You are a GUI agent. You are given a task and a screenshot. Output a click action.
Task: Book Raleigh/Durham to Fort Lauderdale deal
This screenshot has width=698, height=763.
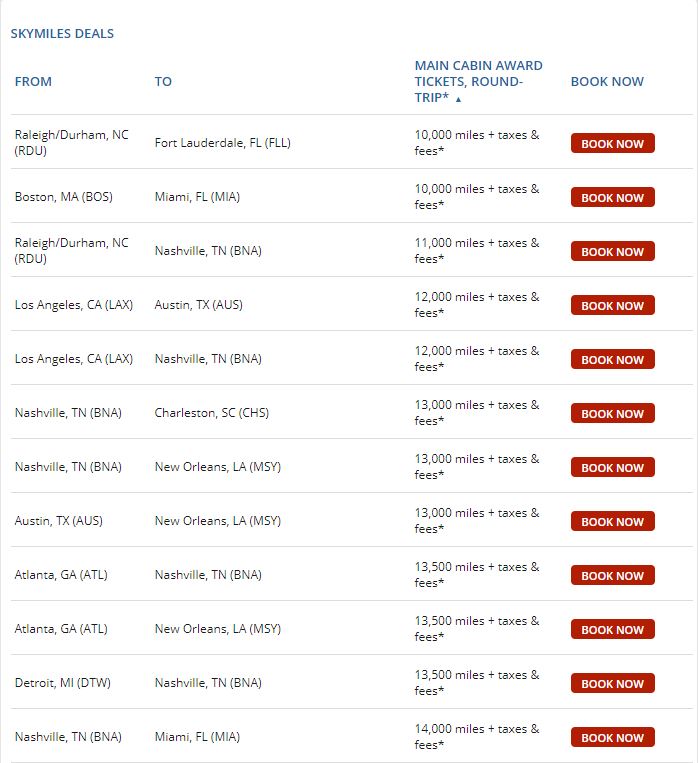pos(612,143)
